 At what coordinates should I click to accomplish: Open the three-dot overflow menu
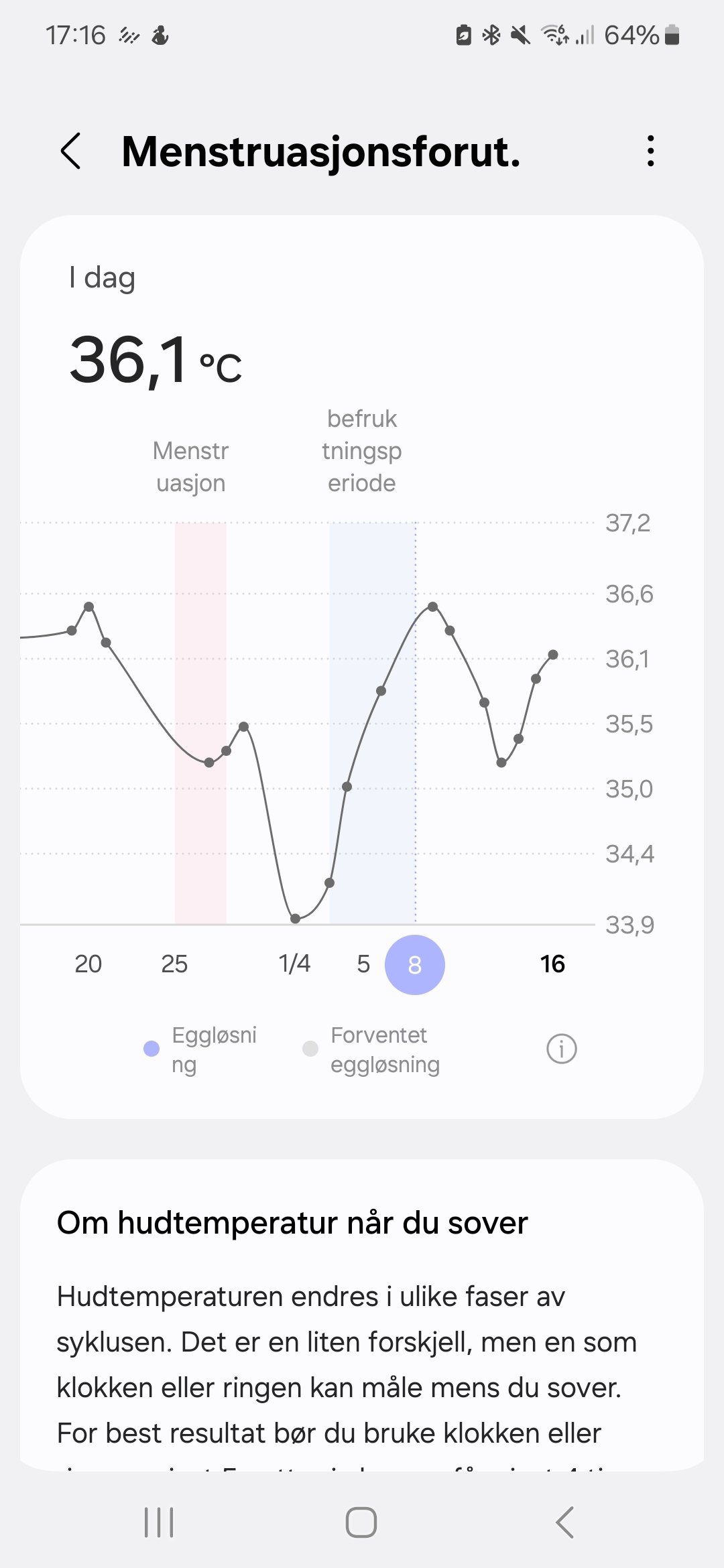650,151
